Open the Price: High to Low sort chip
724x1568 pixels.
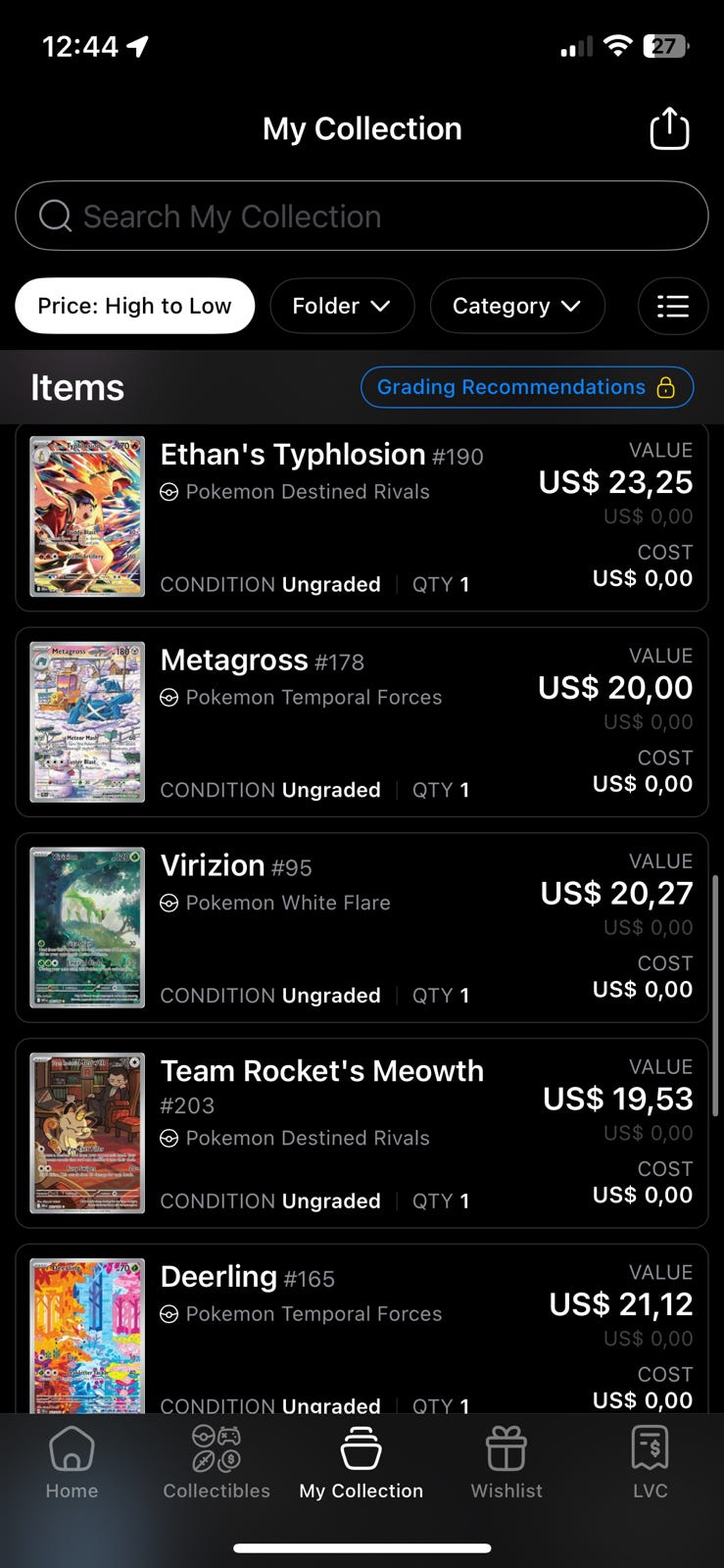pos(135,306)
